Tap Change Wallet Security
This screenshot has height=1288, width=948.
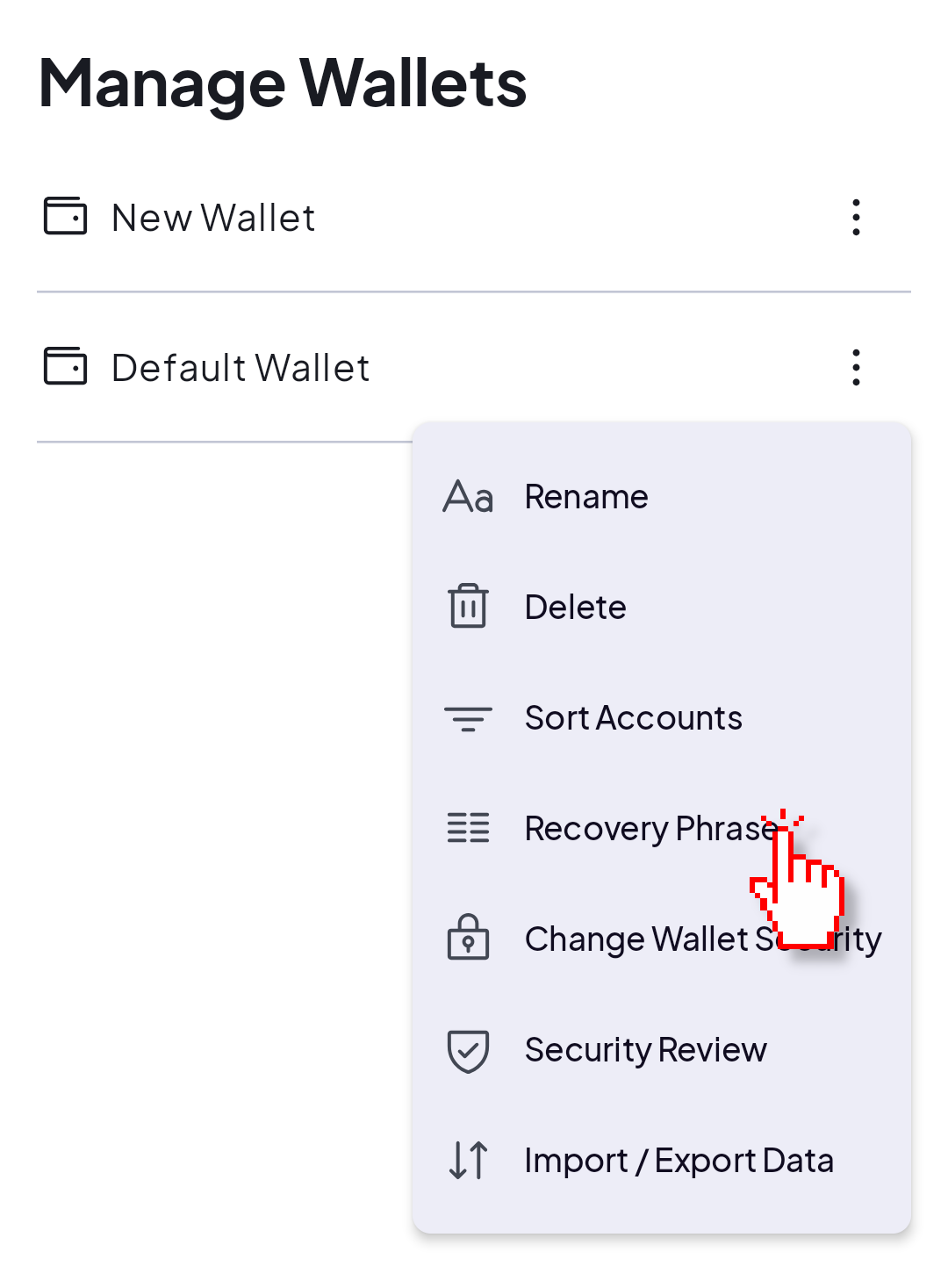point(662,939)
